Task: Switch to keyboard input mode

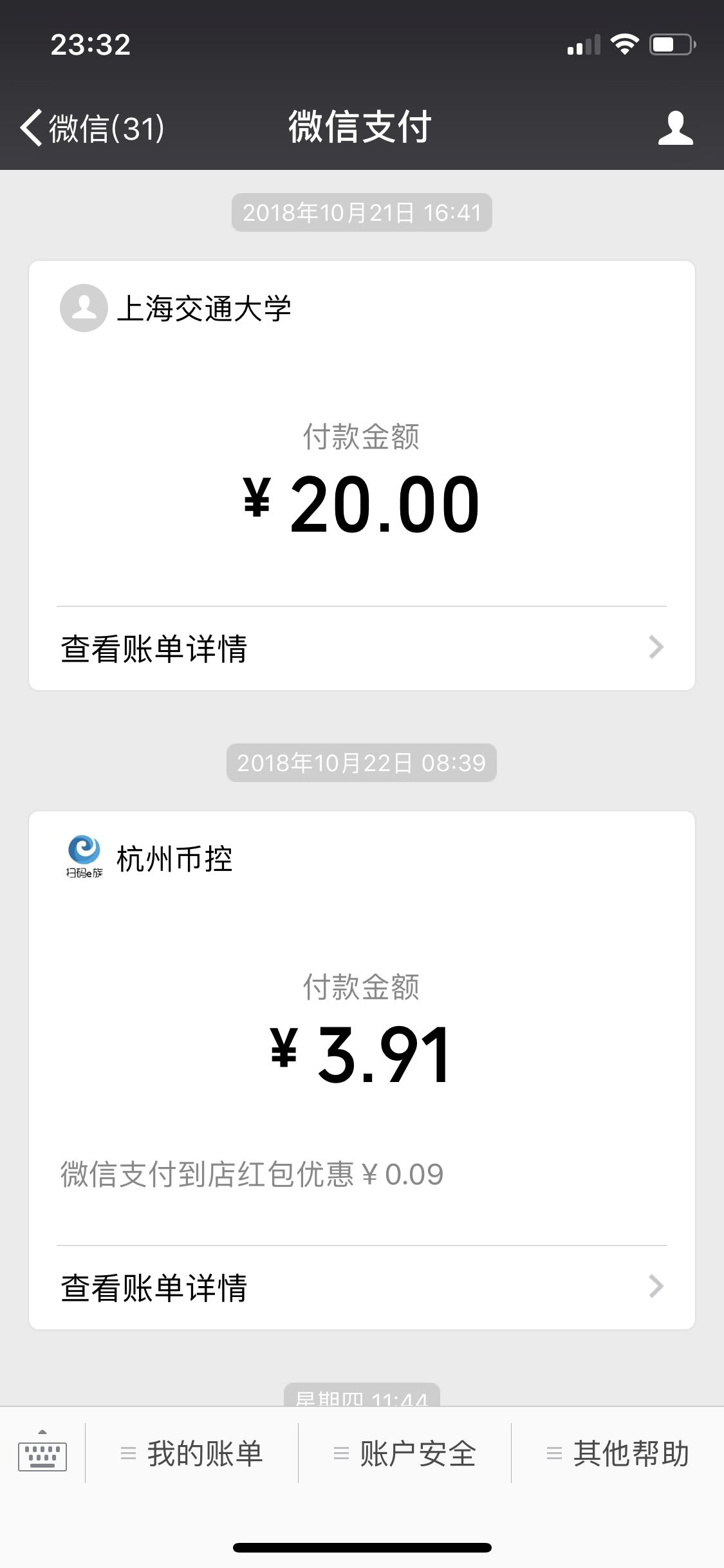Action: coord(42,1453)
